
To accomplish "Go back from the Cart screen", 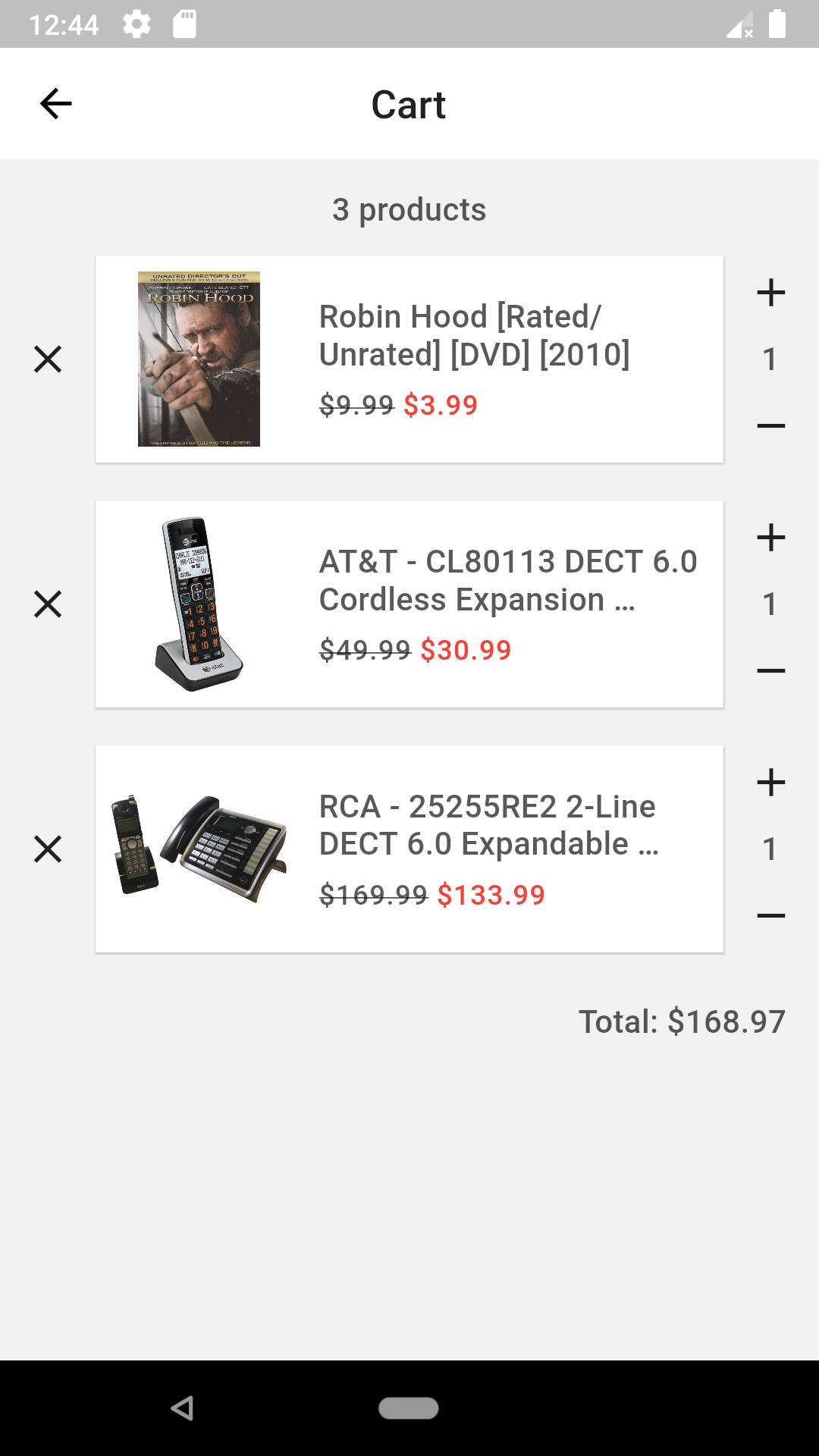I will click(55, 104).
